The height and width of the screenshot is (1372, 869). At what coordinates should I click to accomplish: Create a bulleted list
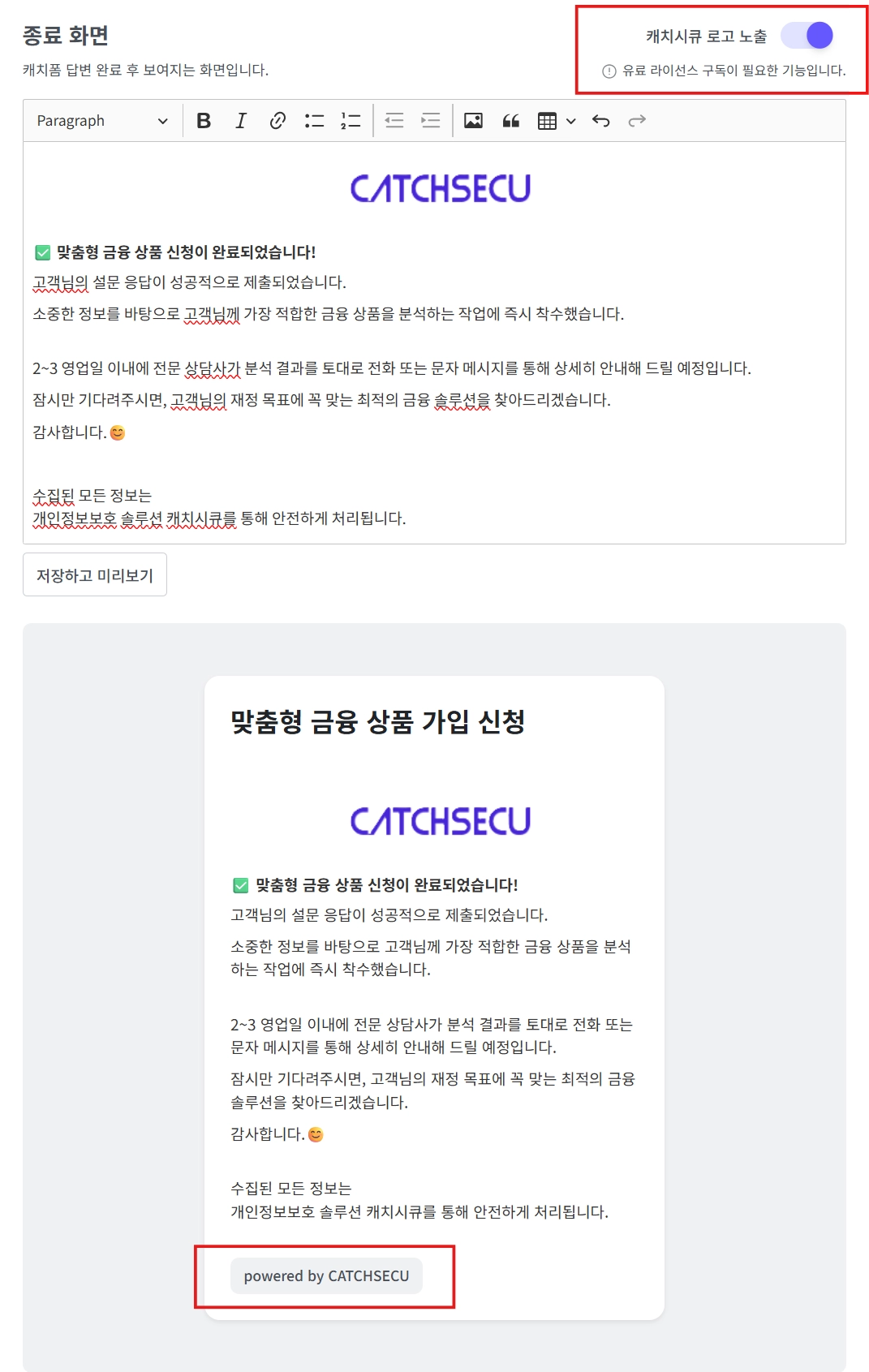pyautogui.click(x=314, y=121)
